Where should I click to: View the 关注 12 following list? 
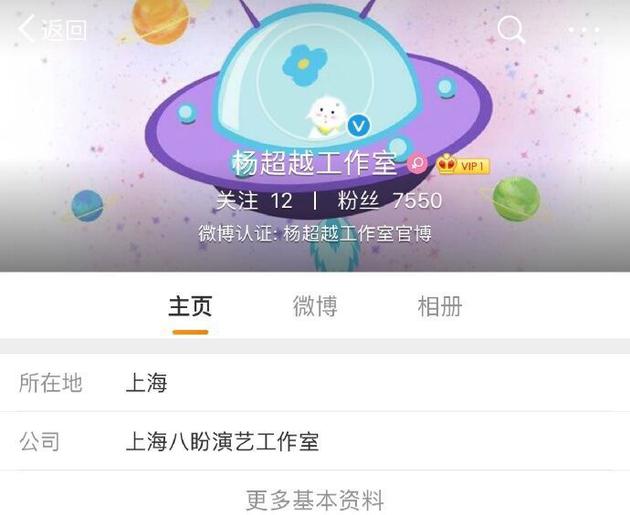(x=255, y=200)
